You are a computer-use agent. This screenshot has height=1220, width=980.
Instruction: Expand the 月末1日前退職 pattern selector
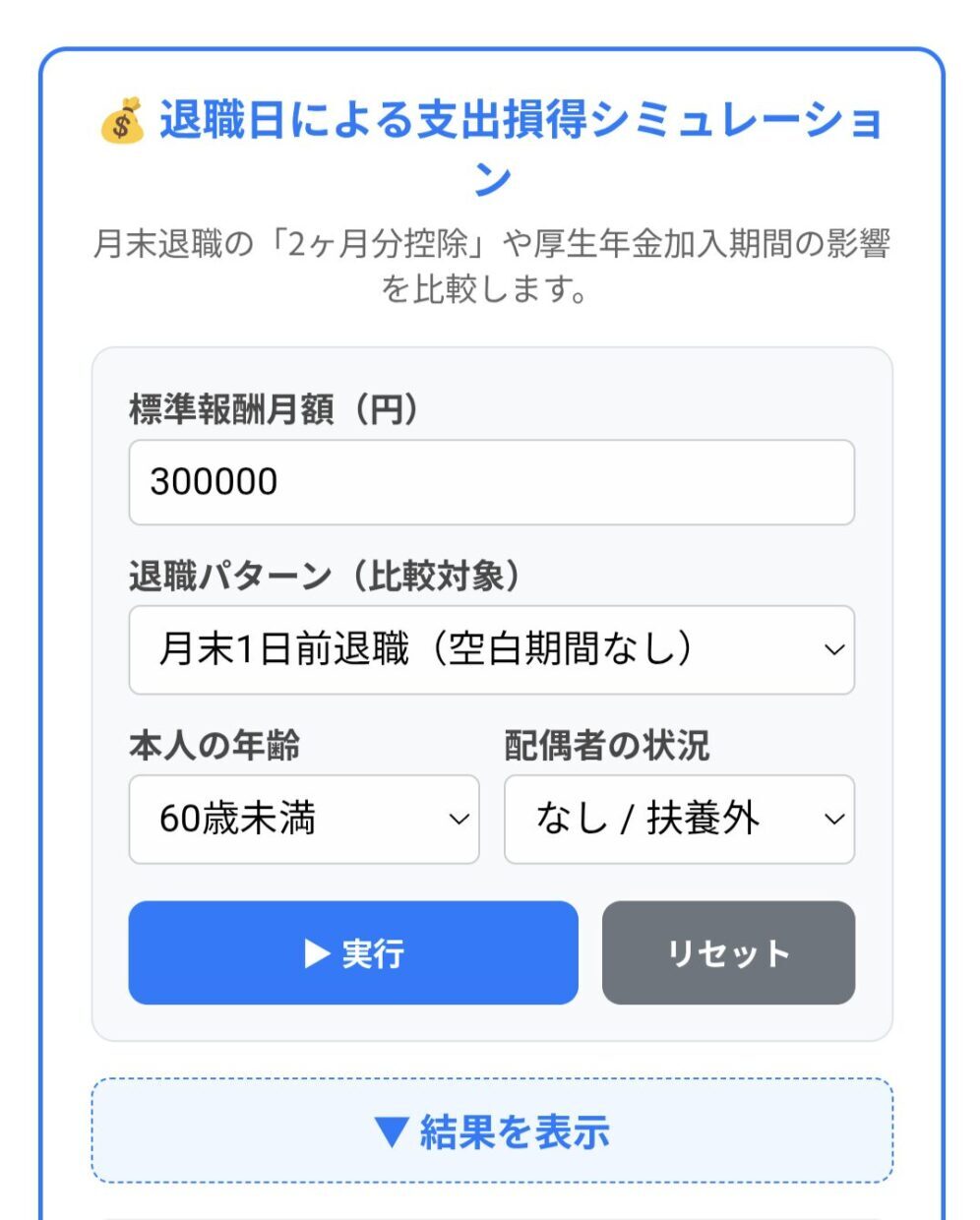[490, 649]
